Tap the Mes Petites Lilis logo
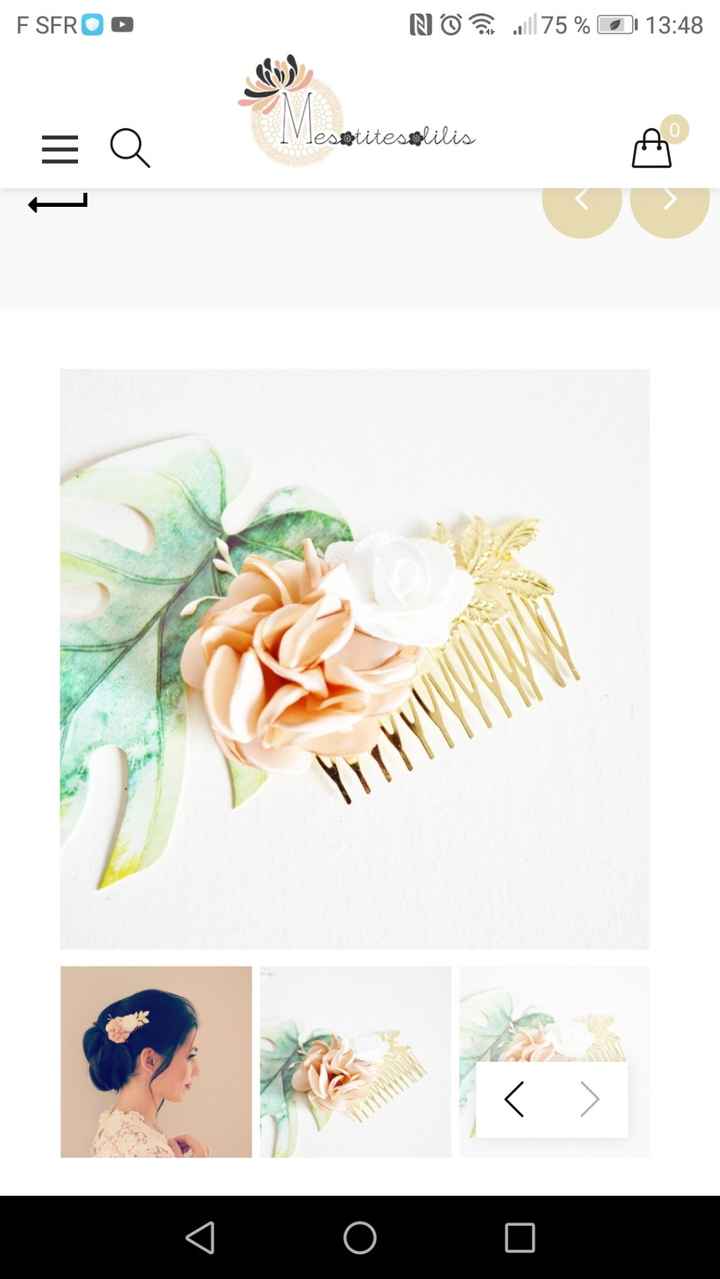This screenshot has width=720, height=1279. (x=355, y=112)
